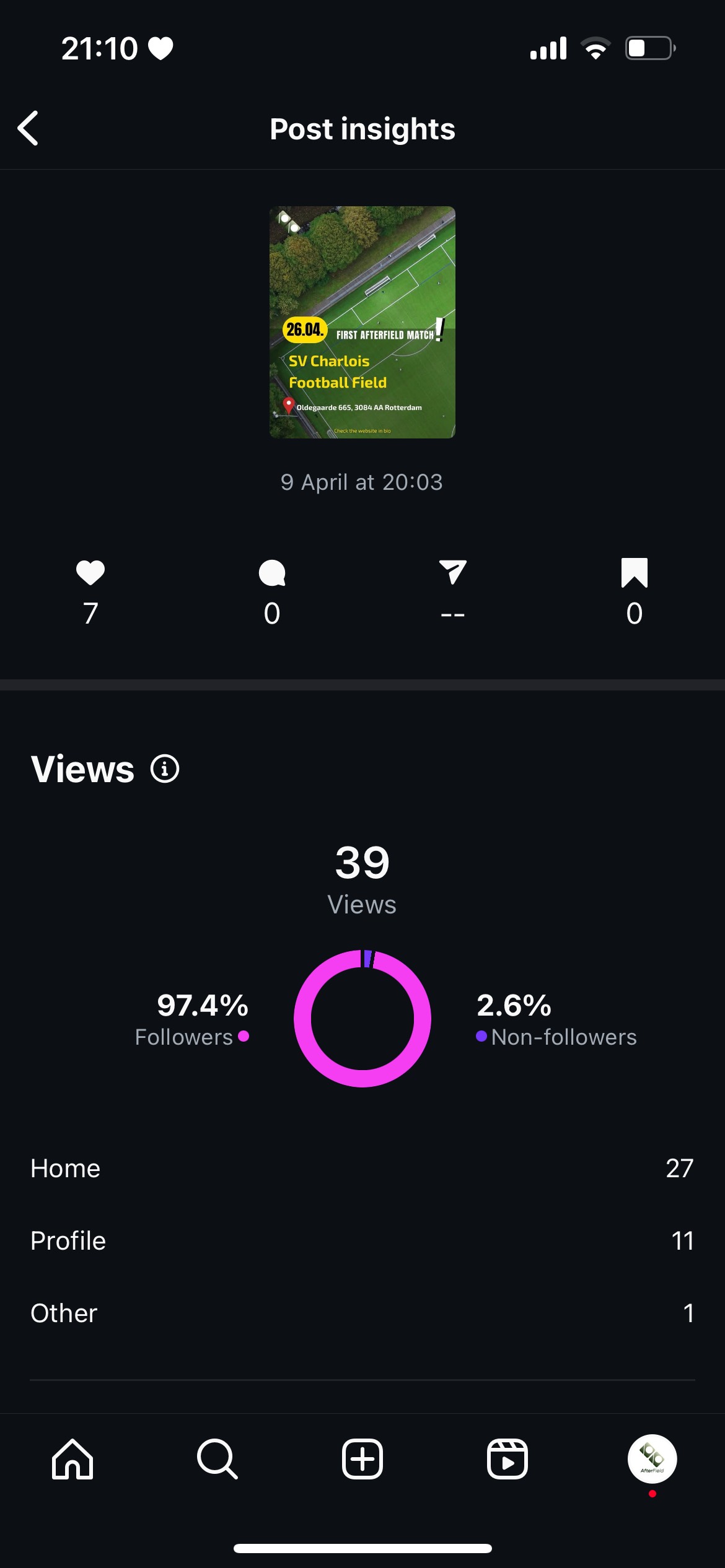This screenshot has width=725, height=1568.
Task: Create a new post
Action: point(362,1459)
